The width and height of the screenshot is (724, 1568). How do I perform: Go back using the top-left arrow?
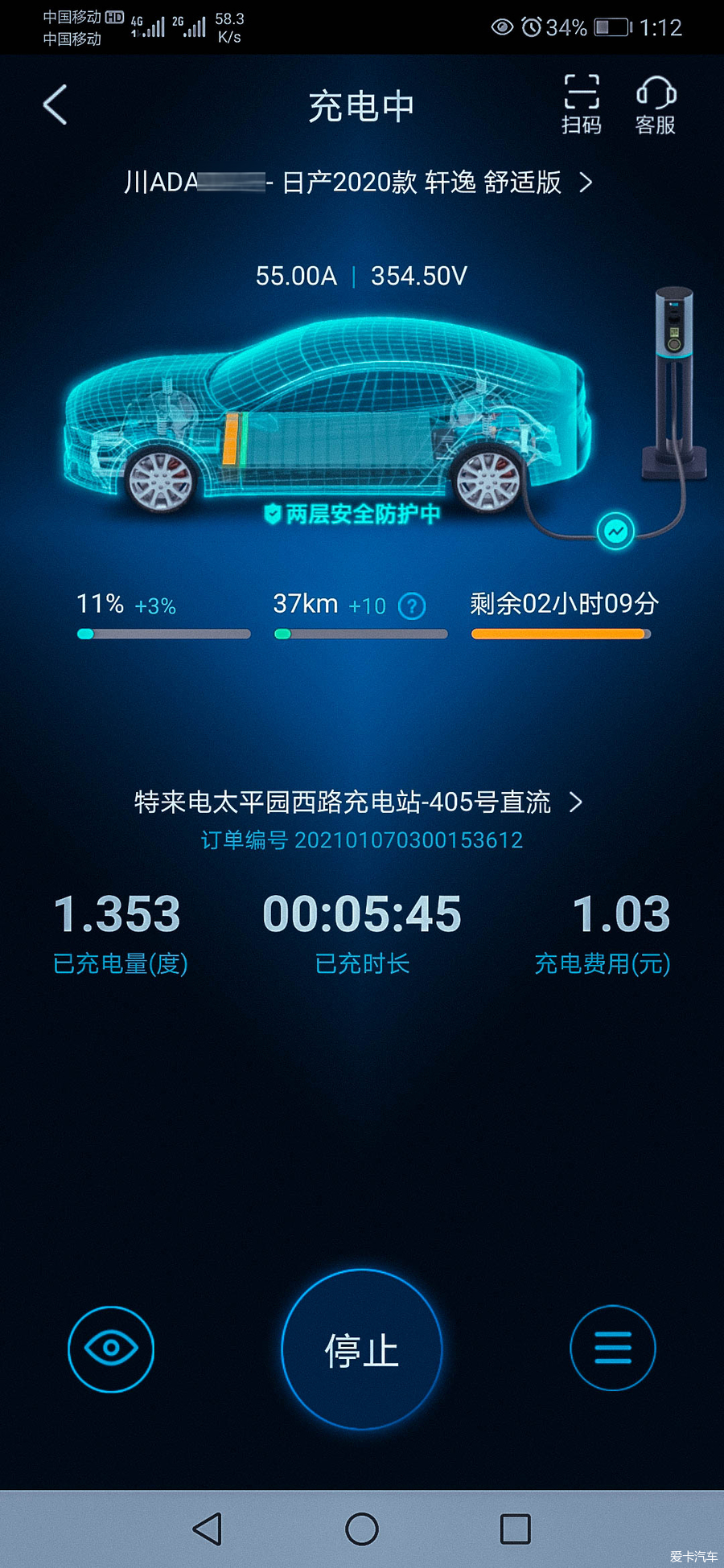click(55, 105)
